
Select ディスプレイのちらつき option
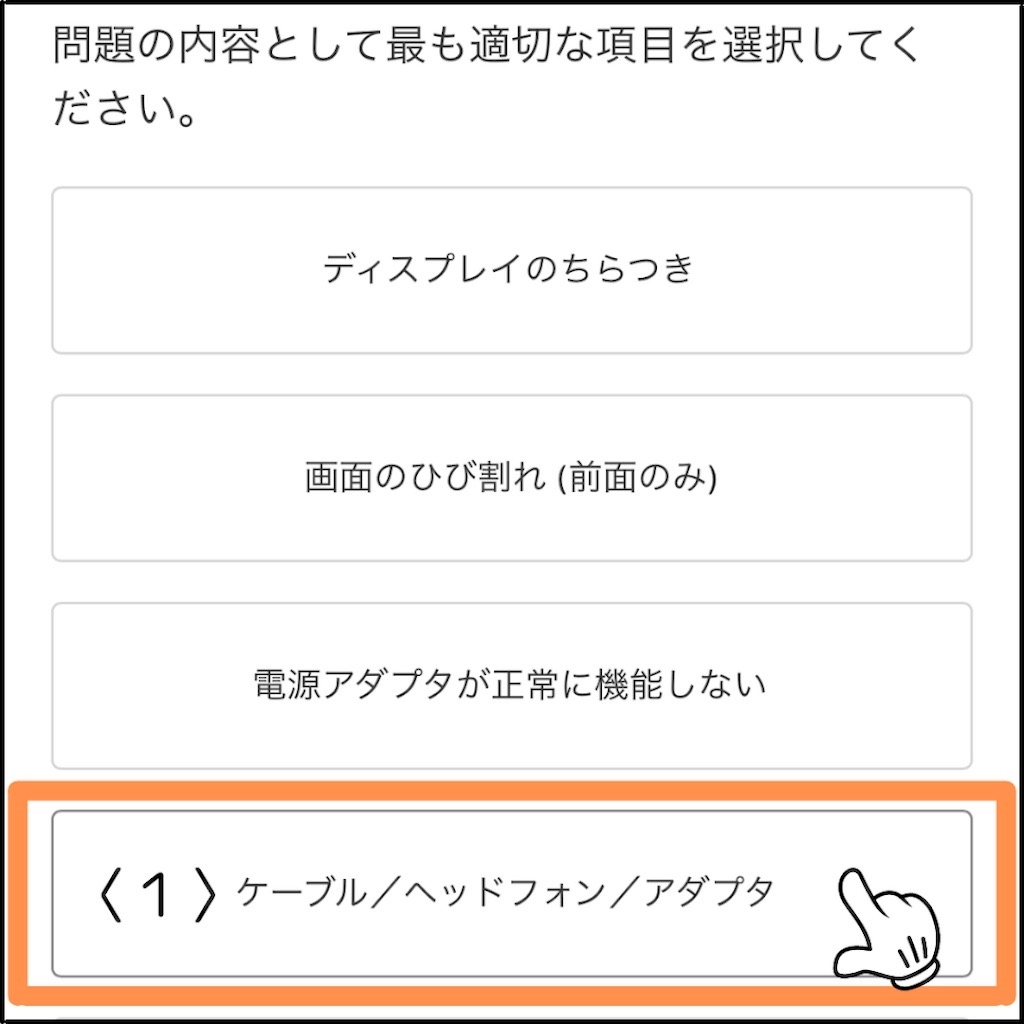511,270
